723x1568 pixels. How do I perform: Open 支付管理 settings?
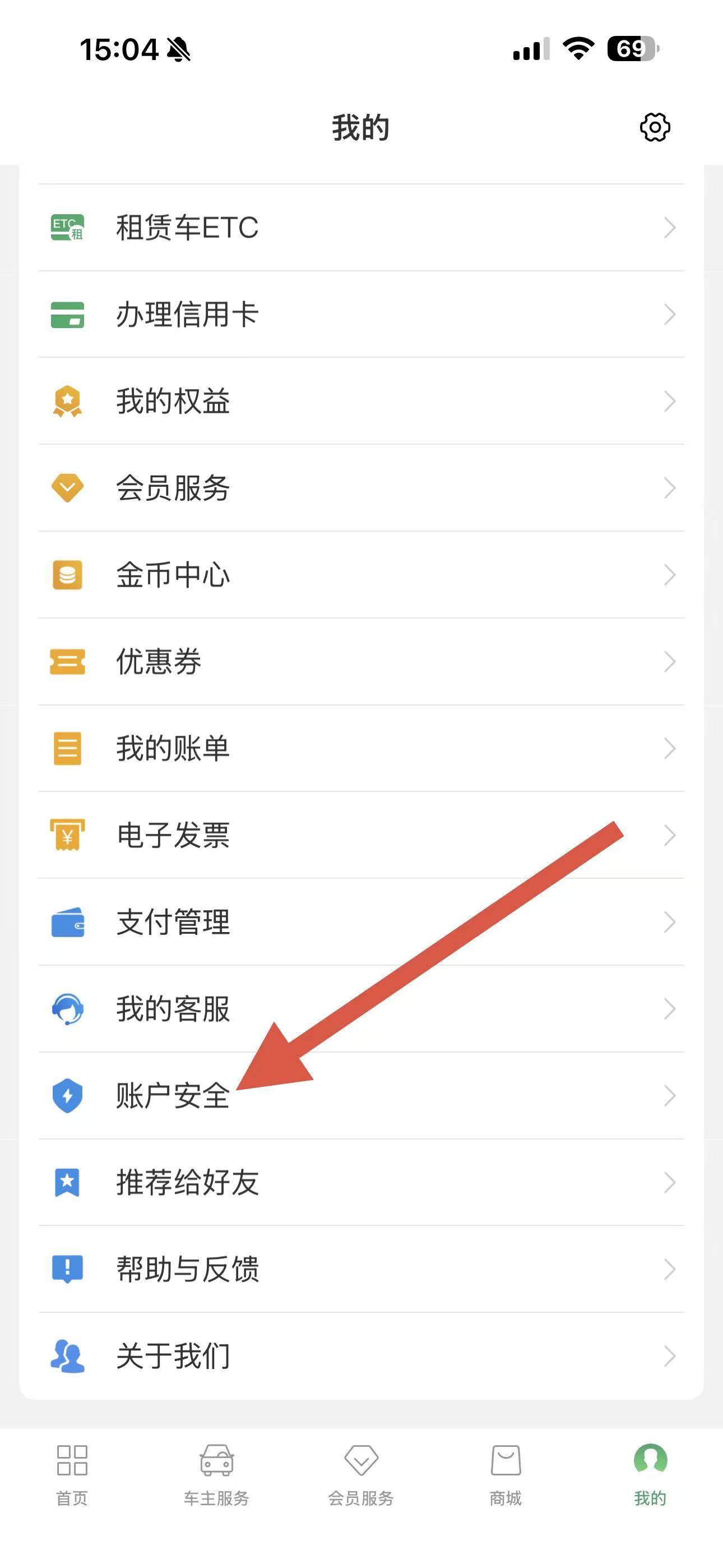tap(361, 922)
